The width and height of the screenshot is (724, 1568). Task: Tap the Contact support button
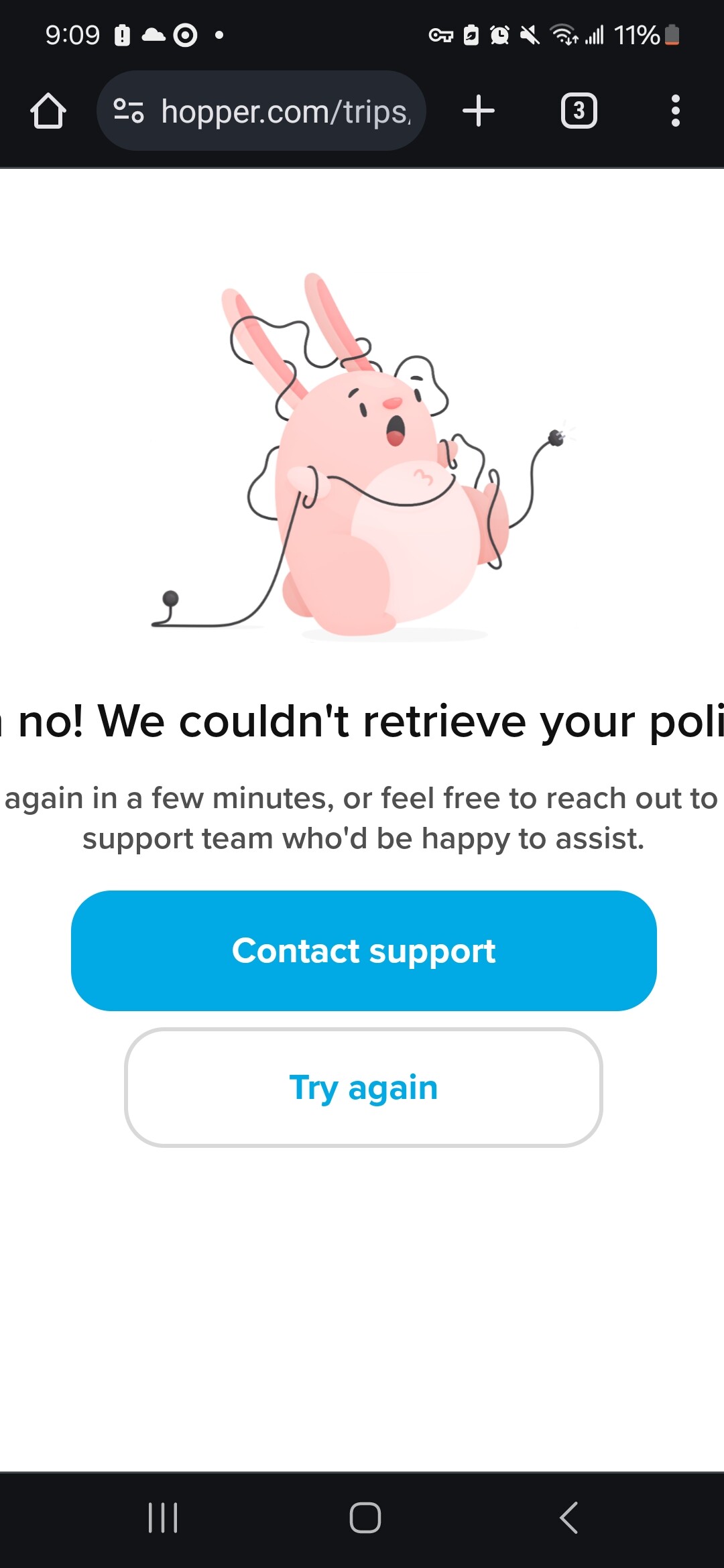coord(363,950)
